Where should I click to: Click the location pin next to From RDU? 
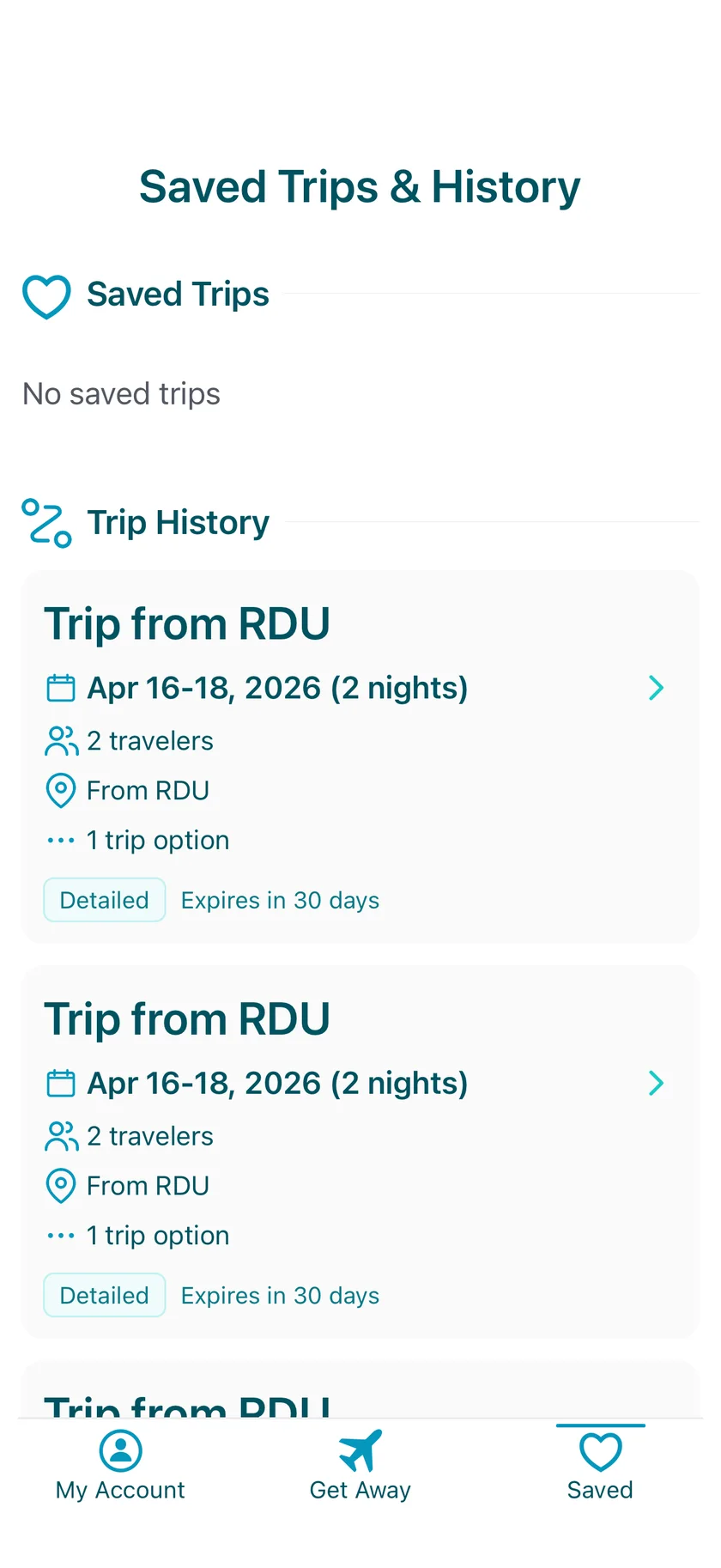pyautogui.click(x=60, y=790)
